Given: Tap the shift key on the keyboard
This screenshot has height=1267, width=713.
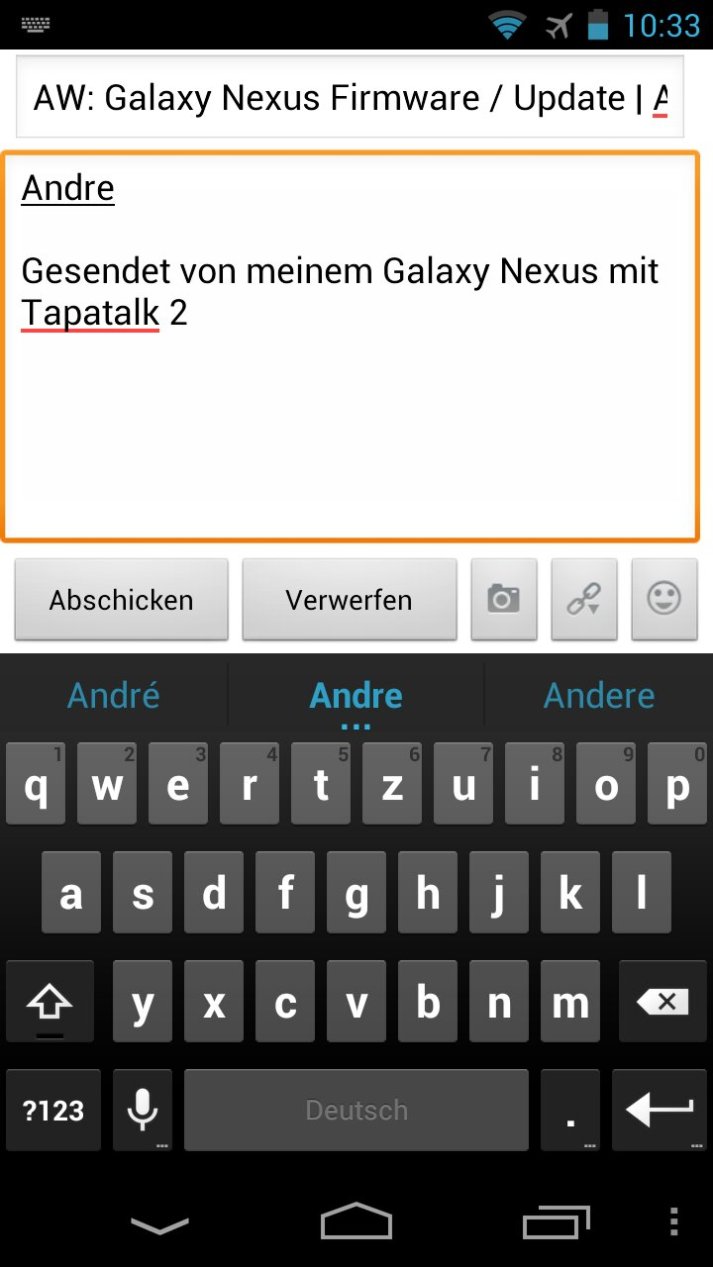Looking at the screenshot, I should click(50, 1001).
